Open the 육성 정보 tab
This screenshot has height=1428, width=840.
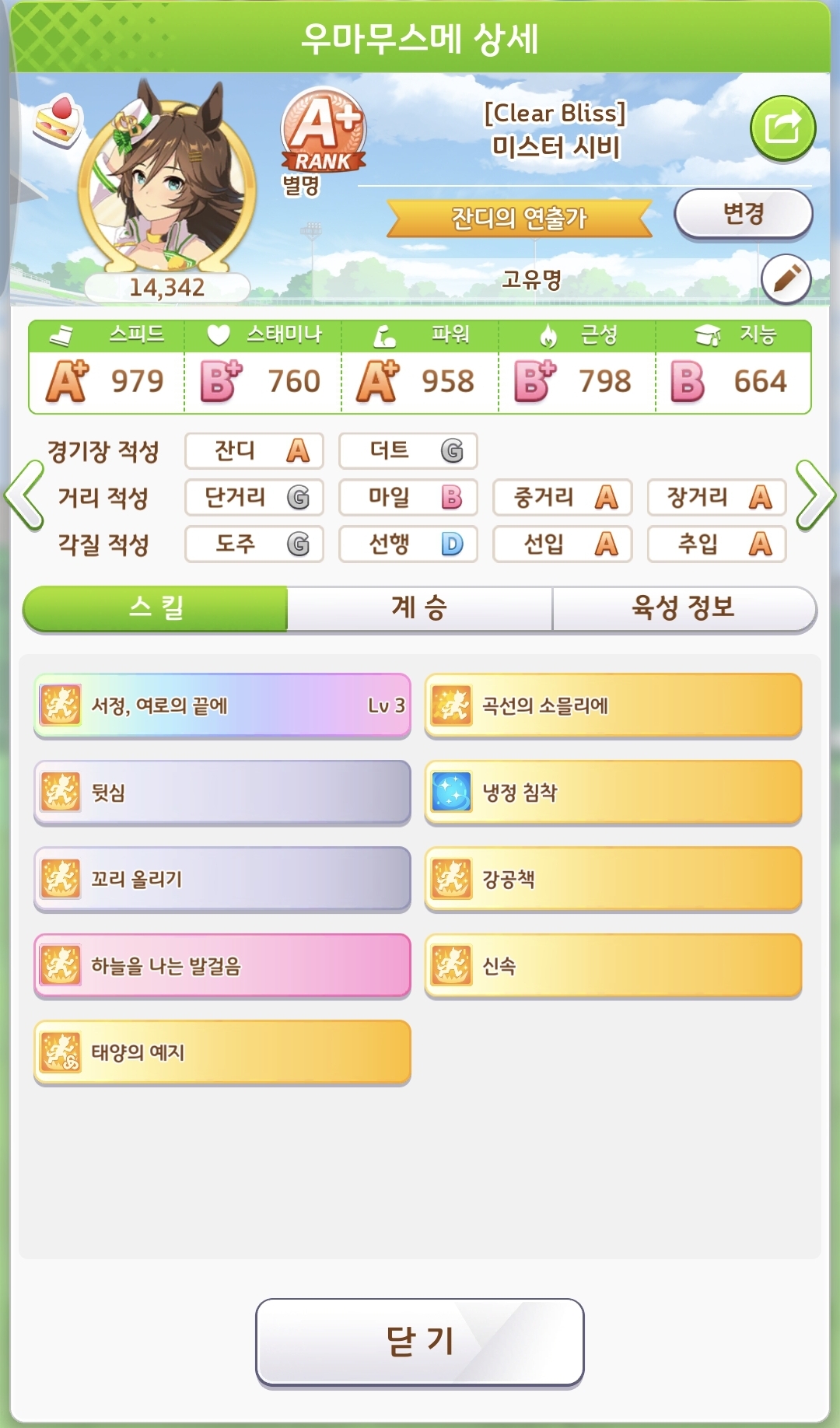pyautogui.click(x=684, y=608)
